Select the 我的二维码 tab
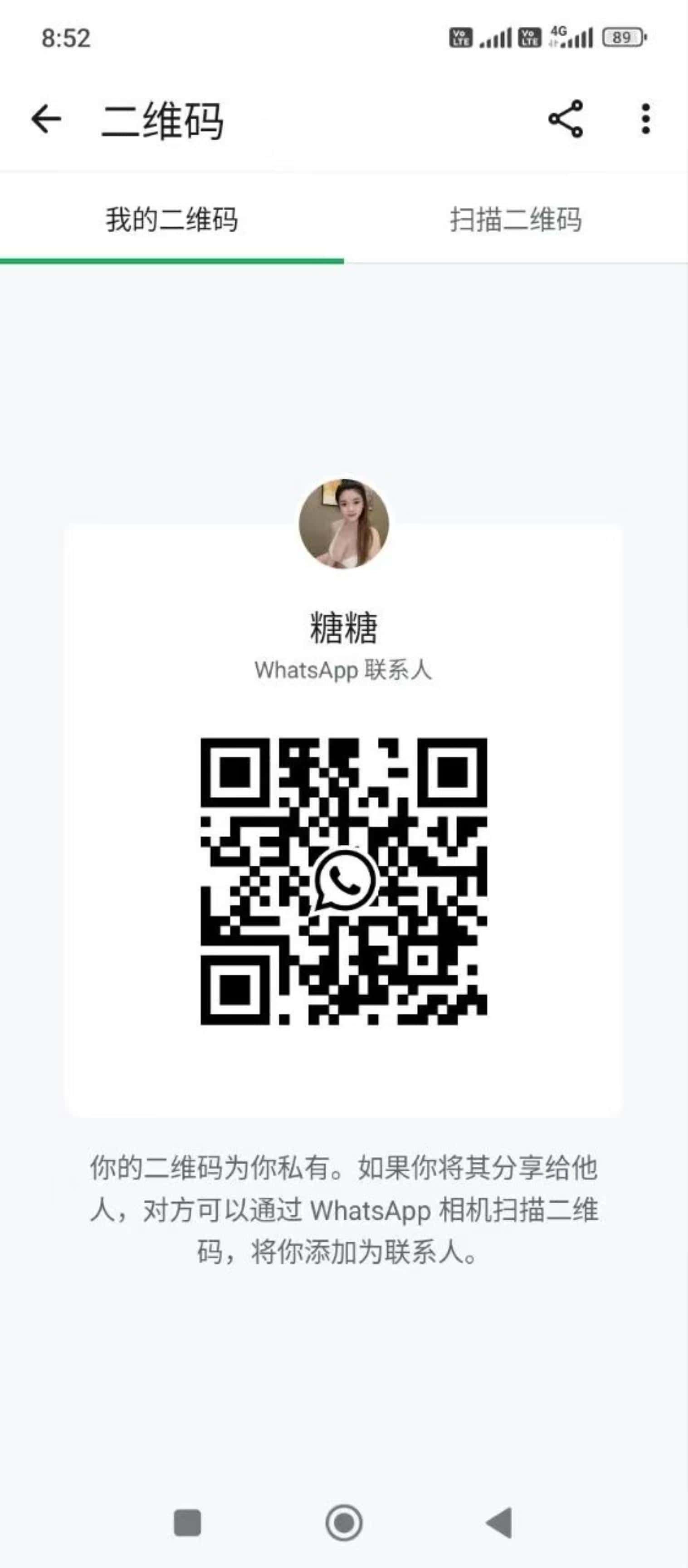This screenshot has height=1568, width=688. (171, 220)
